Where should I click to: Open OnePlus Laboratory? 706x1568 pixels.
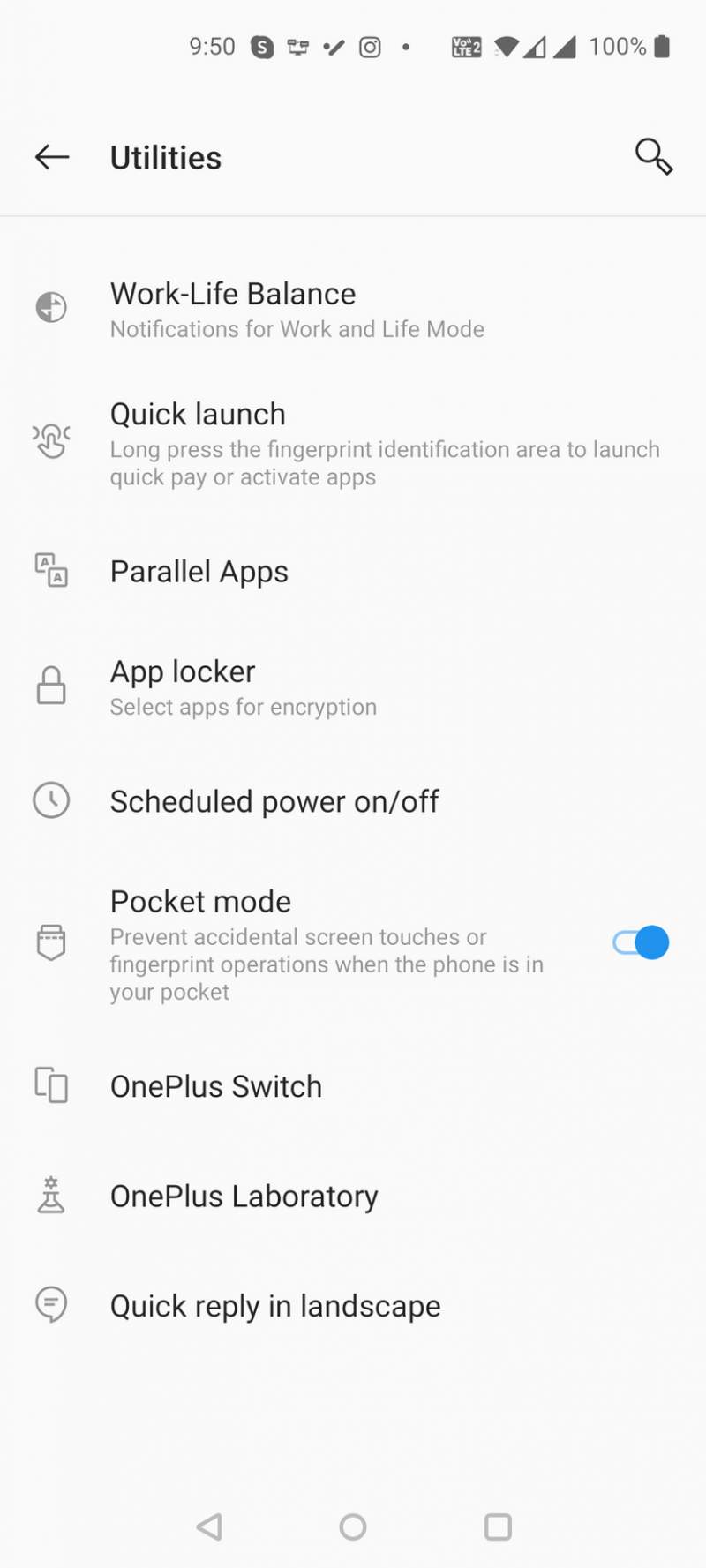tap(244, 1197)
